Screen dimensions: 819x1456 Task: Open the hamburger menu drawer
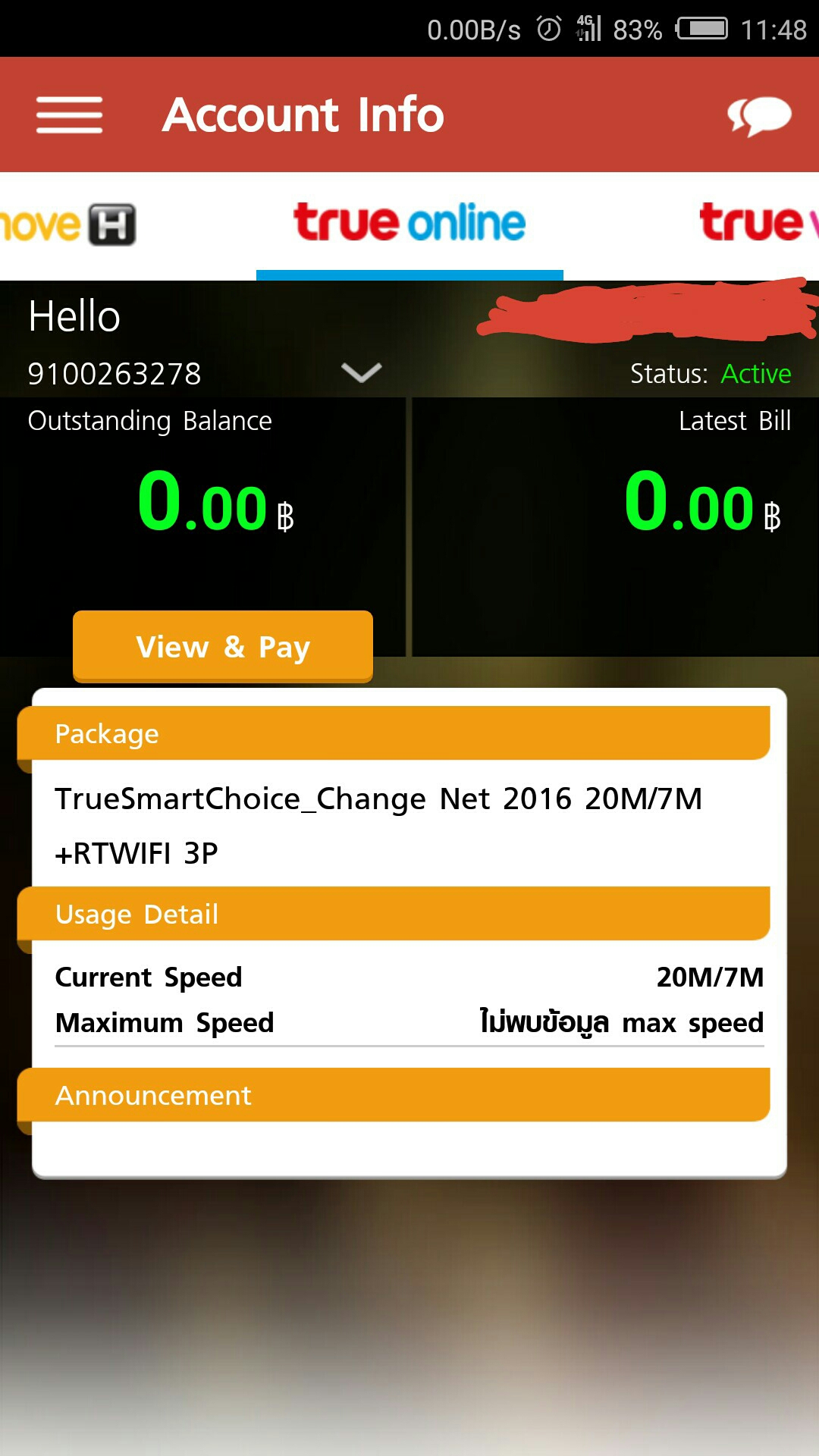69,115
